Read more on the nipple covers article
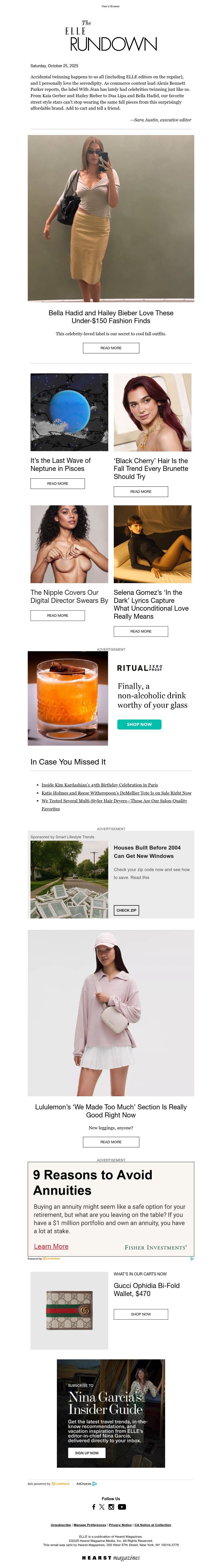The width and height of the screenshot is (222, 1568). click(x=58, y=615)
